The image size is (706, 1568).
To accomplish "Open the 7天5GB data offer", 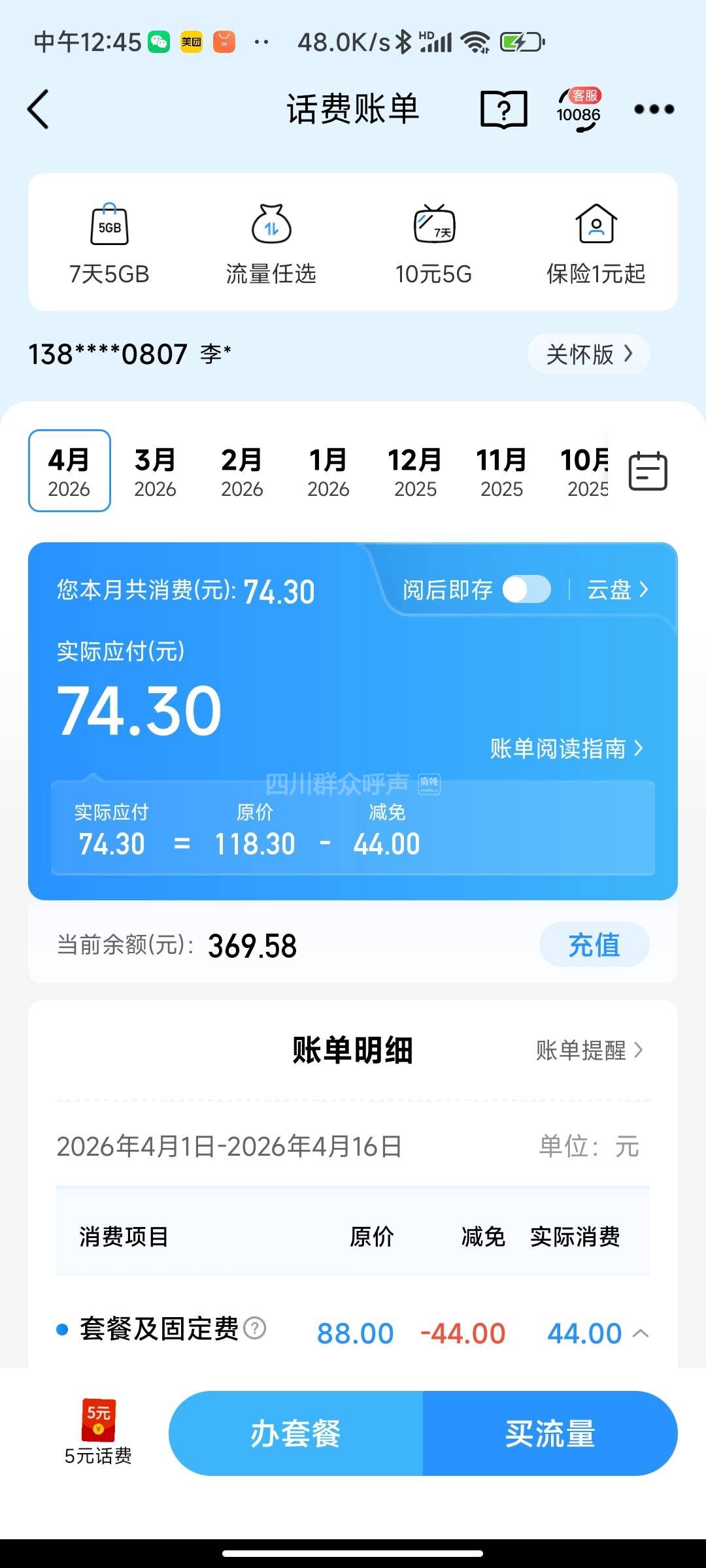I will [109, 243].
